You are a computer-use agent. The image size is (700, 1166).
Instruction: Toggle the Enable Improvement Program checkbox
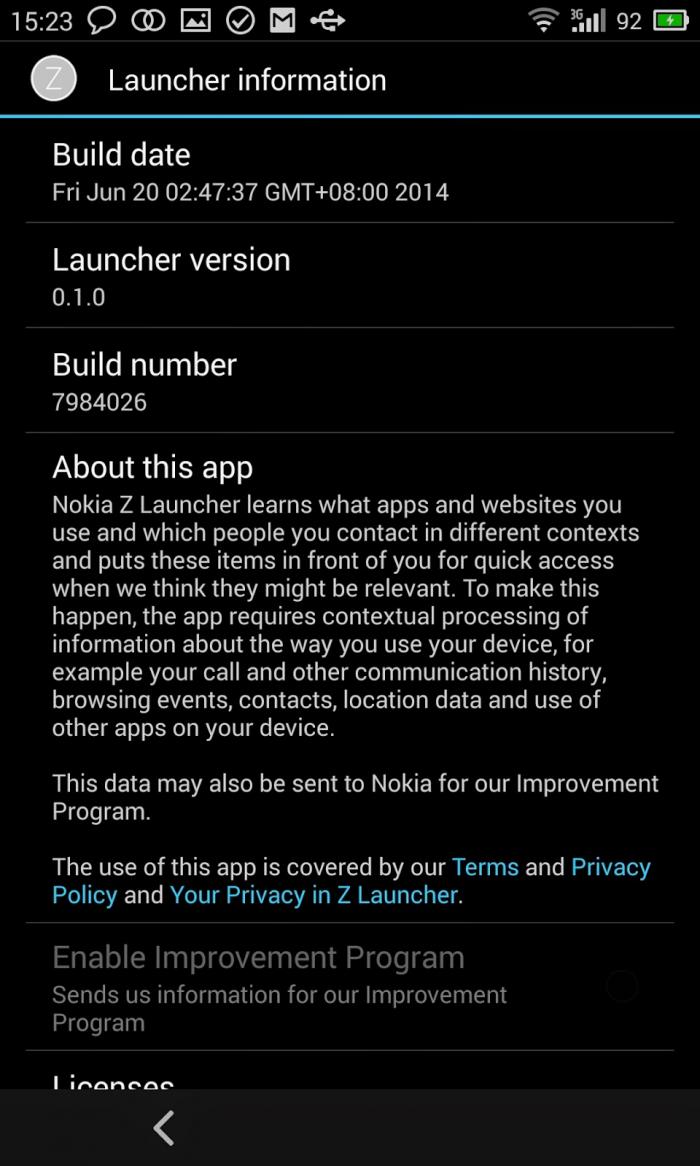pos(622,987)
